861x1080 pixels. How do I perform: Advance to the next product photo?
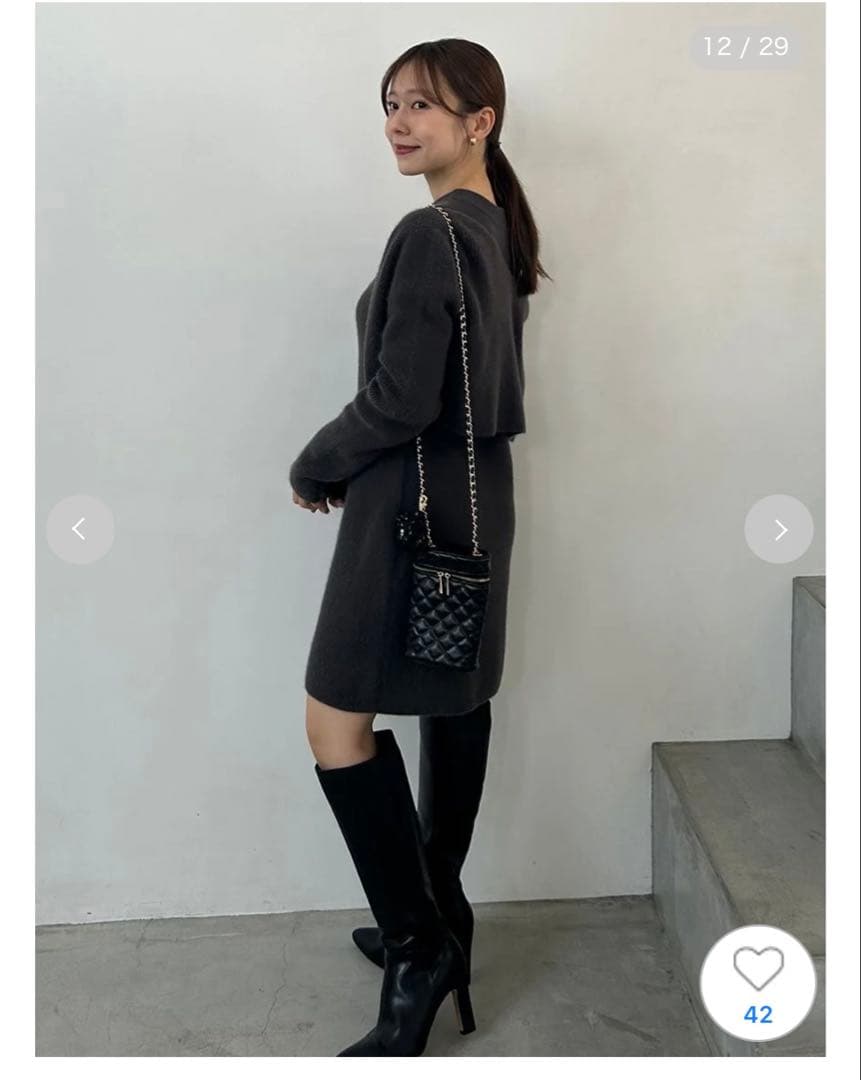[779, 529]
